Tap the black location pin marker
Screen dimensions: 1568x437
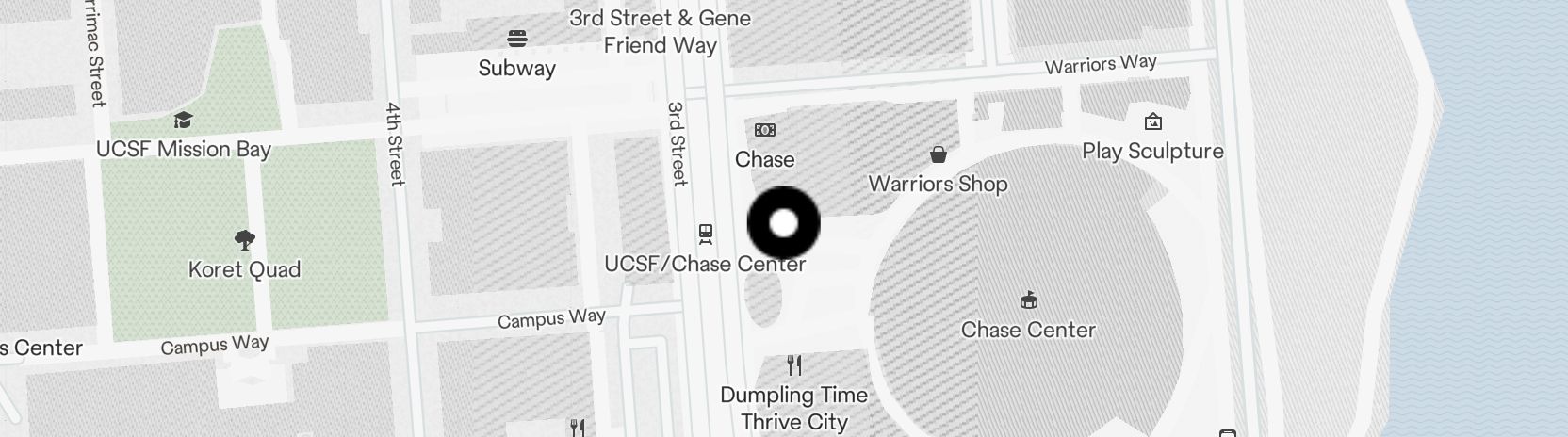click(783, 223)
